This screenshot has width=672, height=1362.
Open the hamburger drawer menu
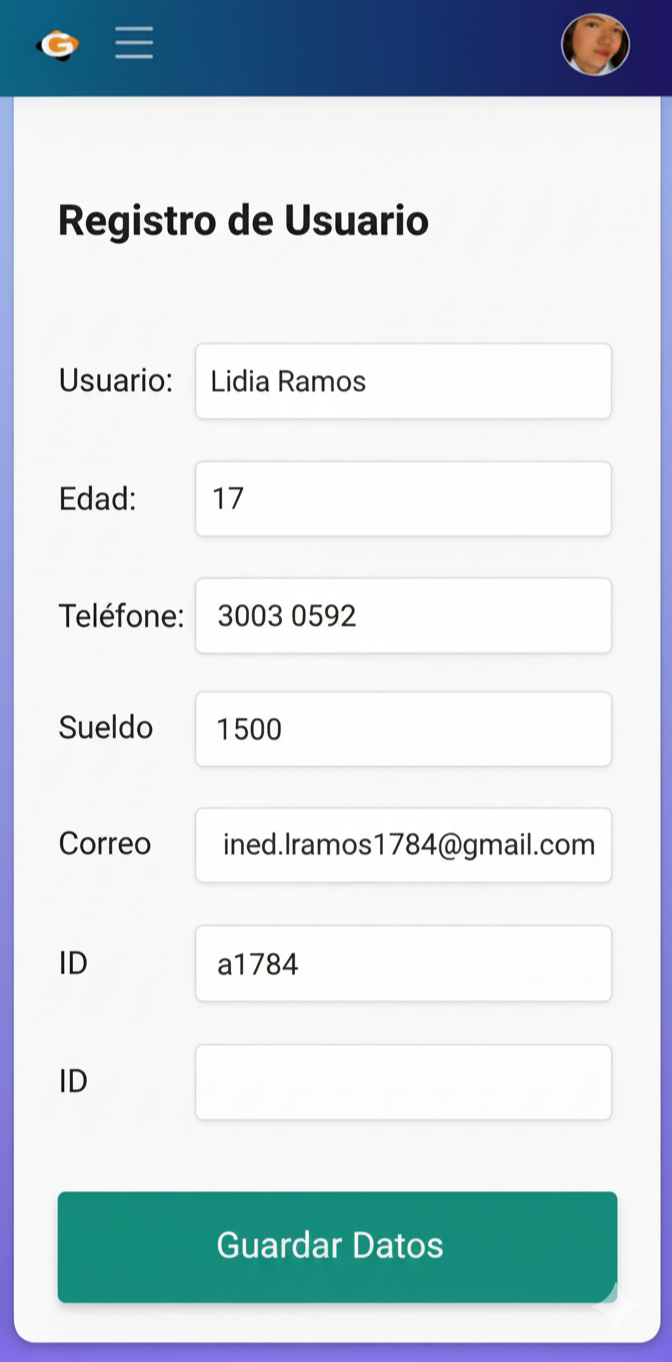pyautogui.click(x=134, y=43)
